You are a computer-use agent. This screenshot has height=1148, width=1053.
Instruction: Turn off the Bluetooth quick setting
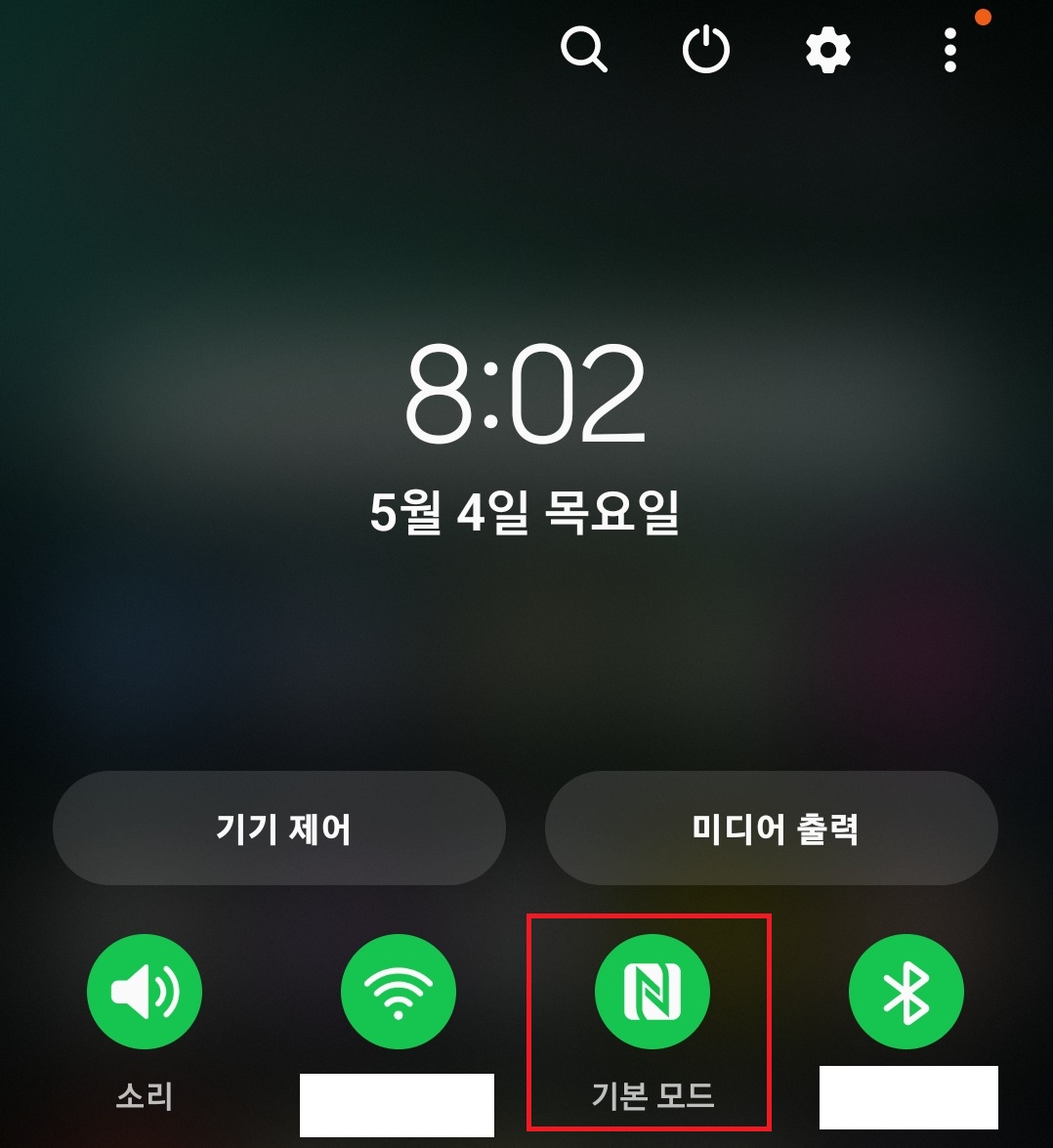point(906,990)
